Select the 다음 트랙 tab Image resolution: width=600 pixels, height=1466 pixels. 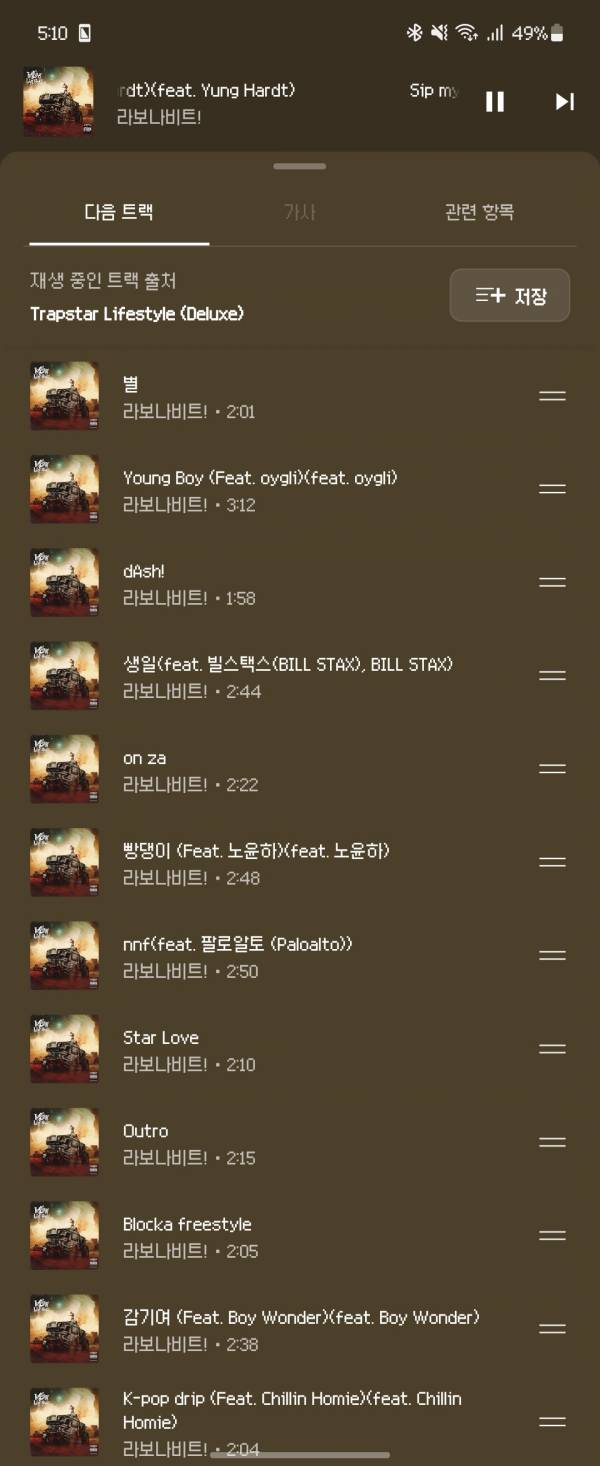(119, 212)
